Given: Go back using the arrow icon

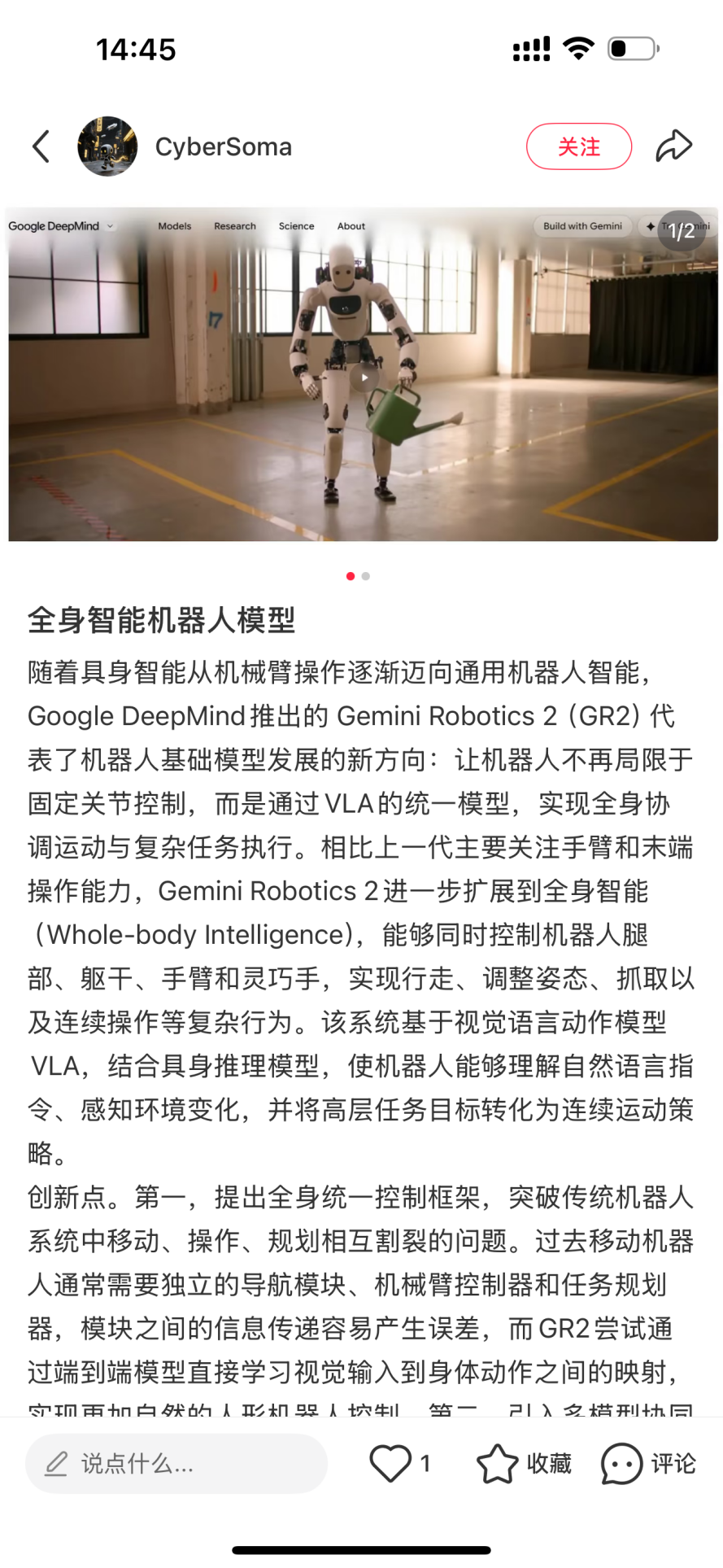Looking at the screenshot, I should pos(41,146).
